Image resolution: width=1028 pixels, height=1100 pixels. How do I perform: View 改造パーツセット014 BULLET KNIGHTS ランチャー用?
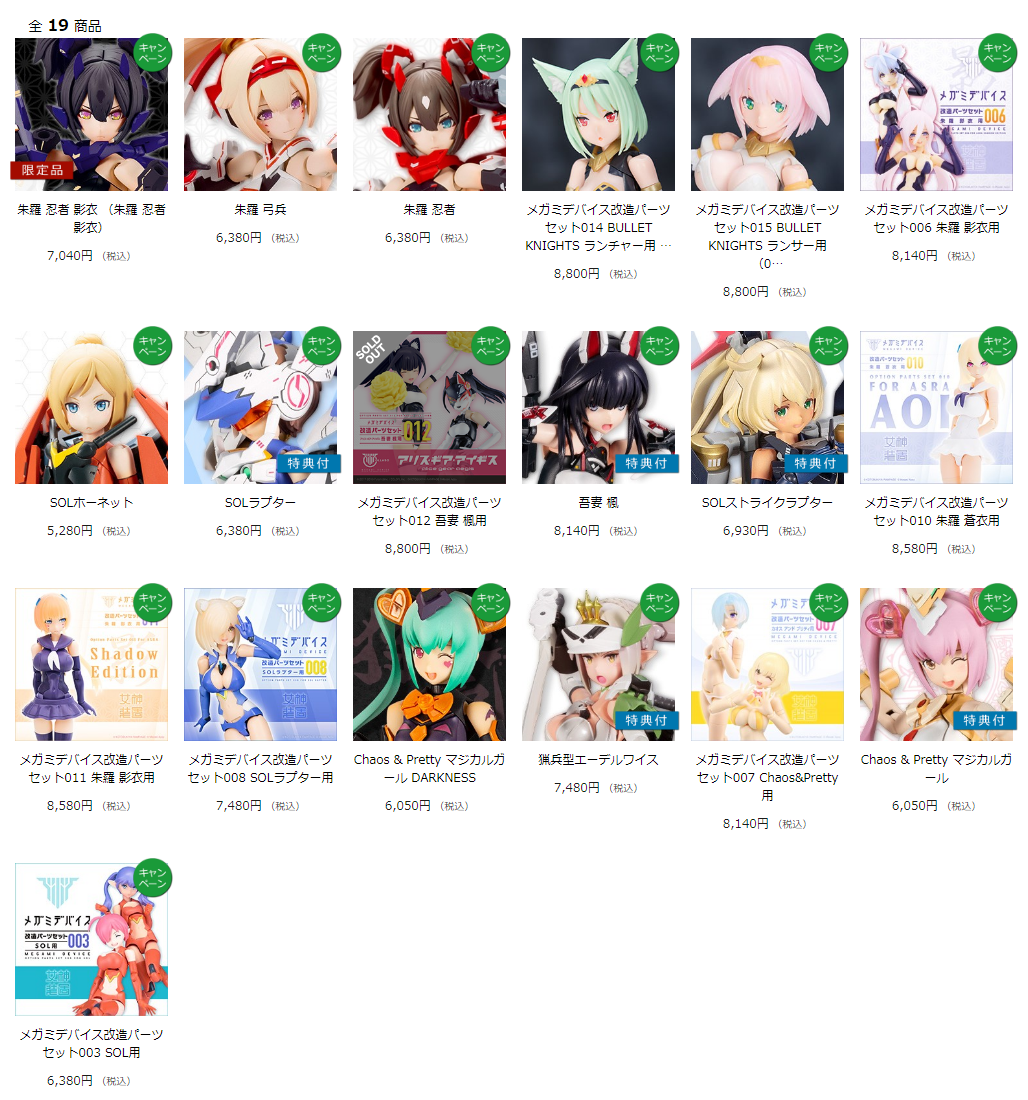tap(598, 115)
